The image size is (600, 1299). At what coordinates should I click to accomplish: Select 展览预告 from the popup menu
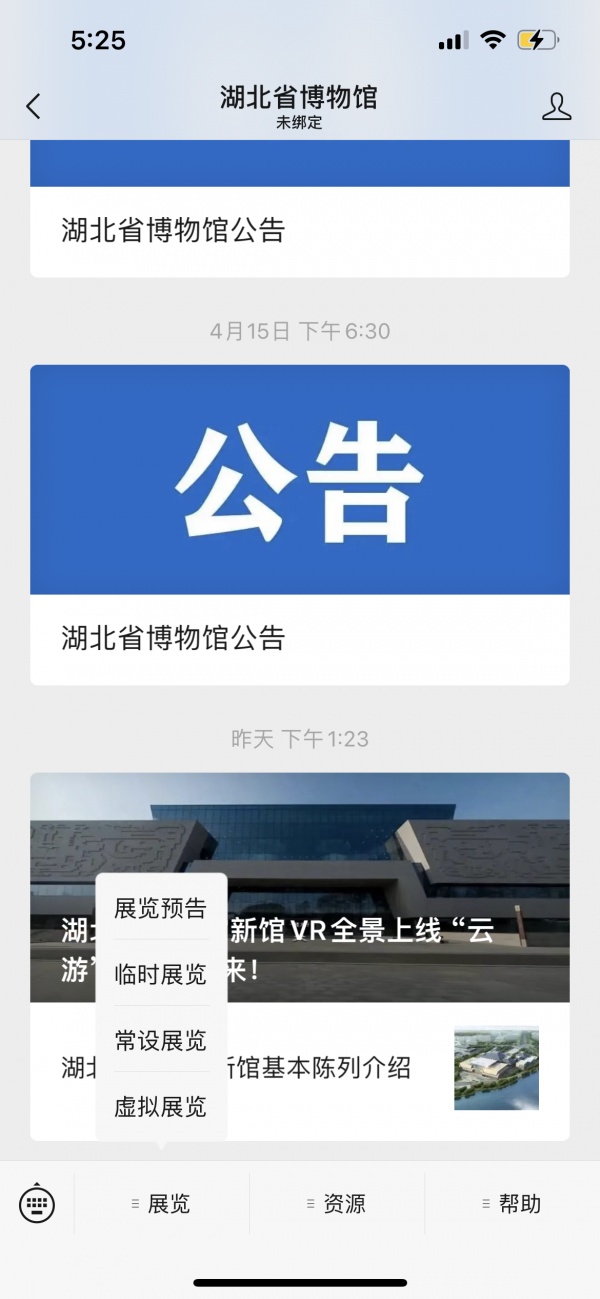(161, 908)
